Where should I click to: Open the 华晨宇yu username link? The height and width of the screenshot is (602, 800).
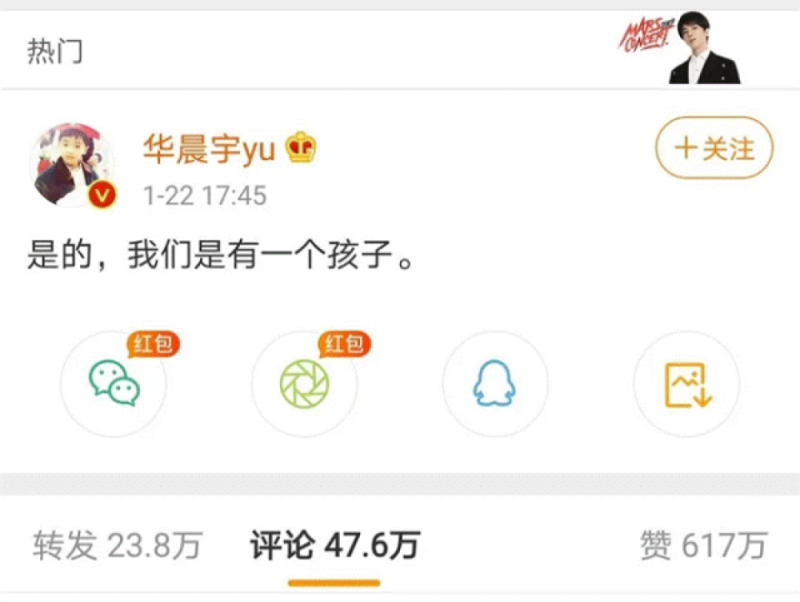pyautogui.click(x=208, y=150)
